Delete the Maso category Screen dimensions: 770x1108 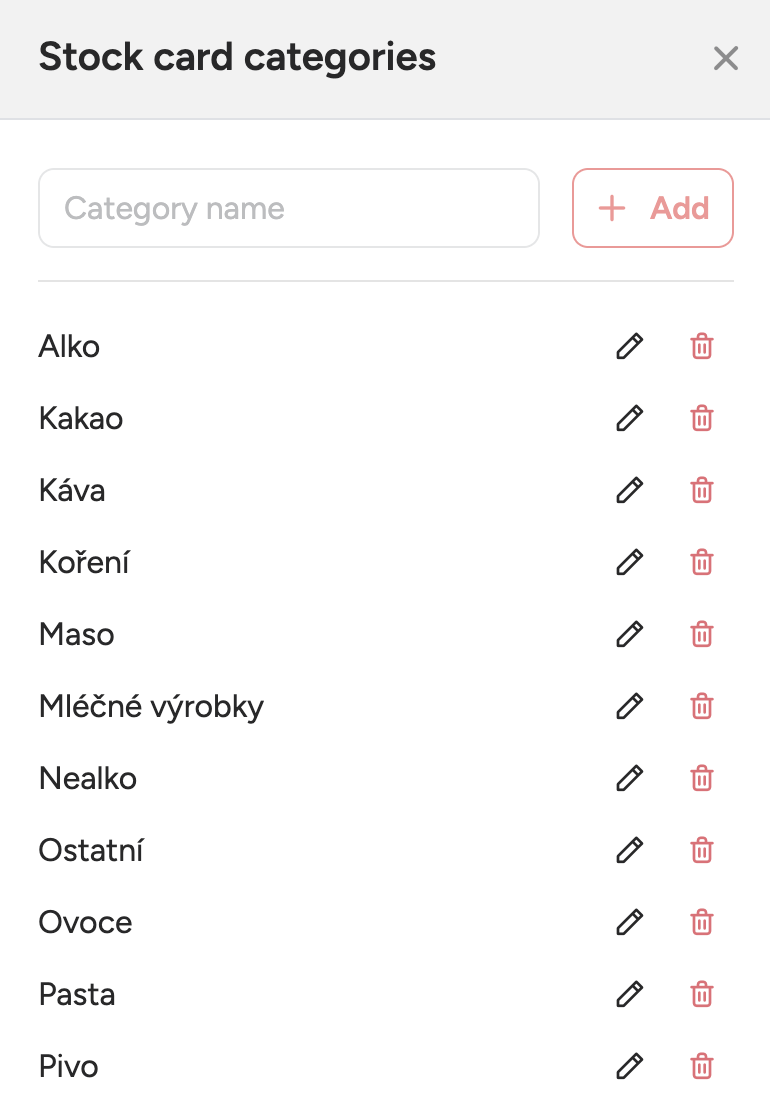point(702,634)
